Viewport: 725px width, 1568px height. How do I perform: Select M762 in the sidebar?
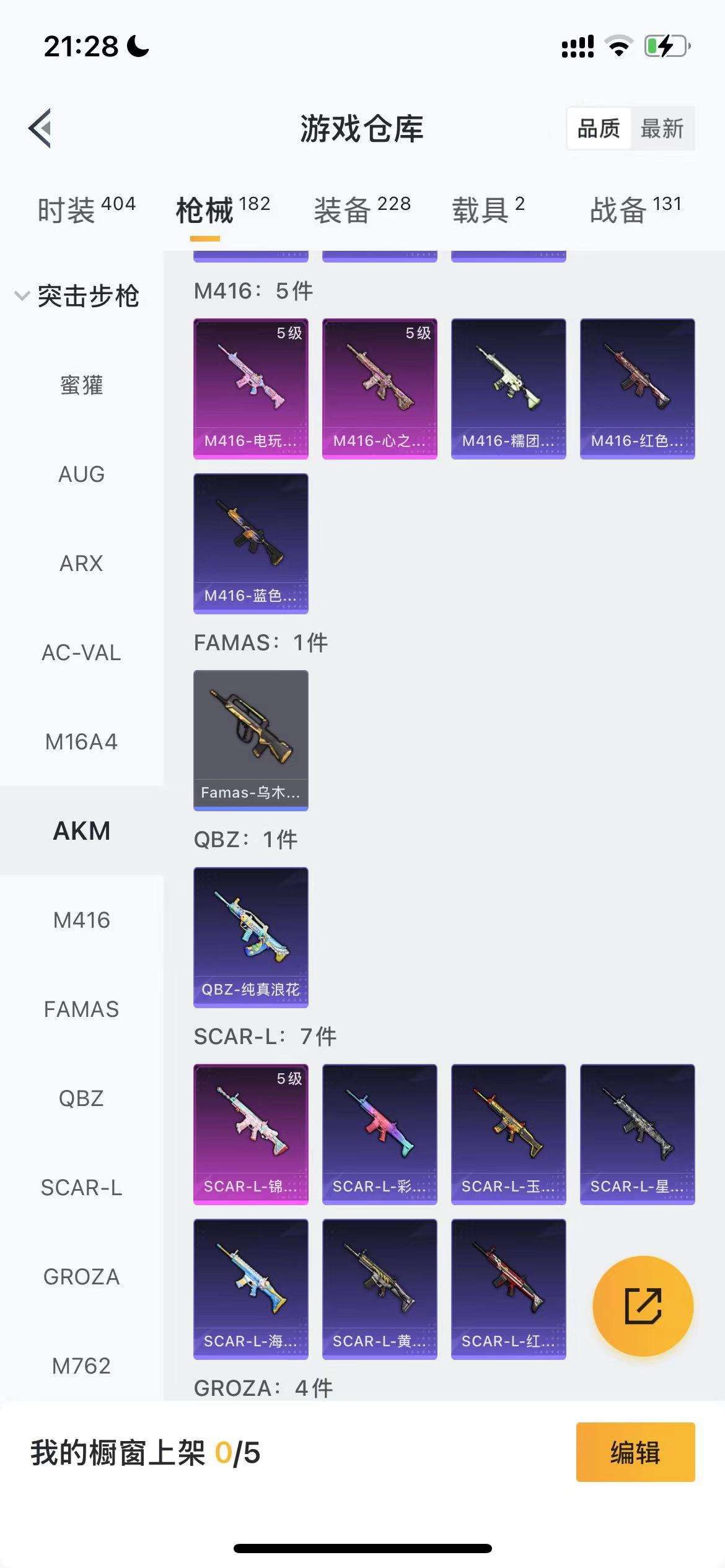pyautogui.click(x=81, y=1365)
